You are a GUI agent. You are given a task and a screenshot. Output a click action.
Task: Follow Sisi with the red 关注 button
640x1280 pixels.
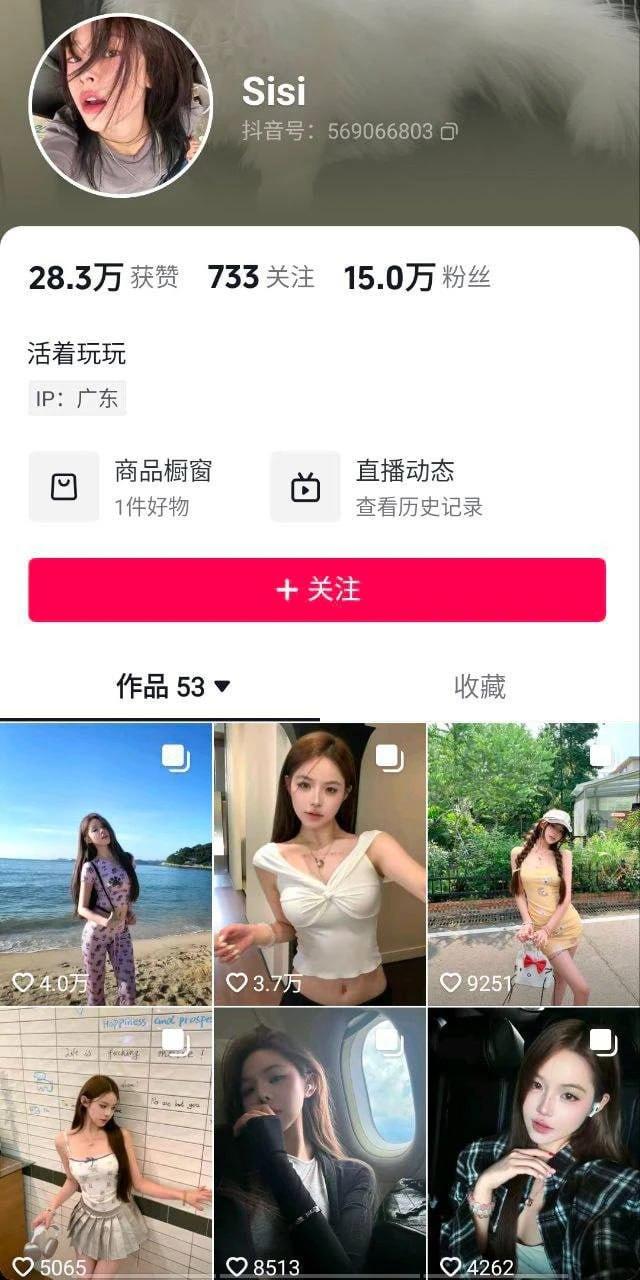(x=317, y=590)
